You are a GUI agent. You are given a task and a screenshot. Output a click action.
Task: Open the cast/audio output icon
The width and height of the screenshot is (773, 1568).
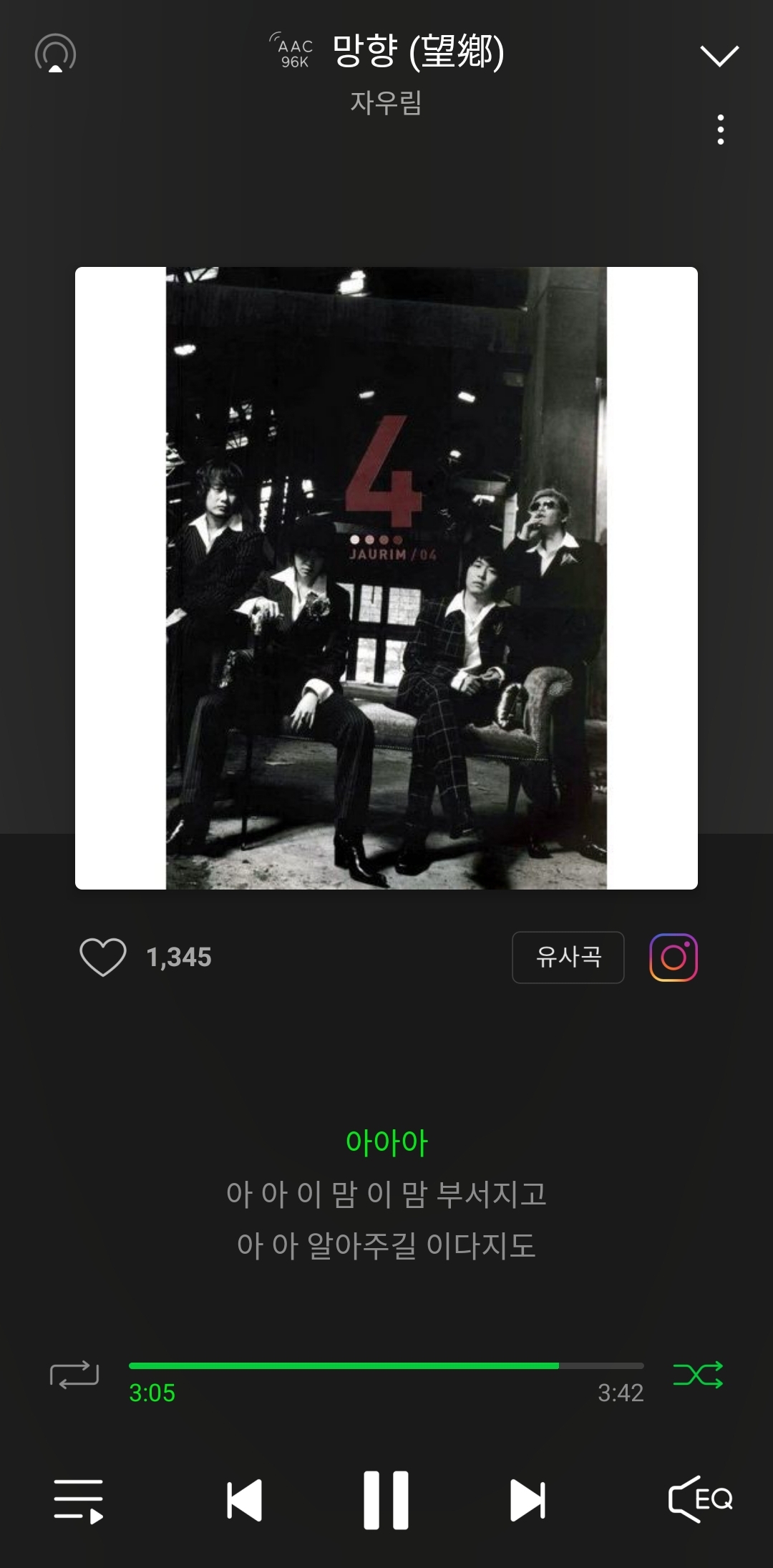pos(55,54)
